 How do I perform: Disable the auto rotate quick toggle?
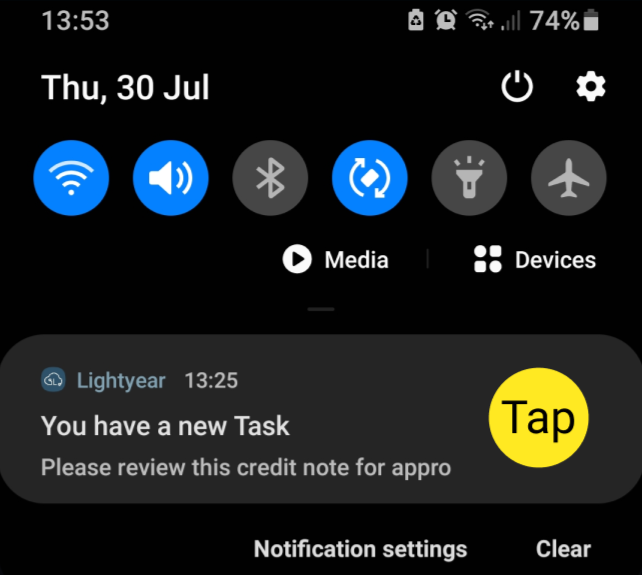[369, 178]
